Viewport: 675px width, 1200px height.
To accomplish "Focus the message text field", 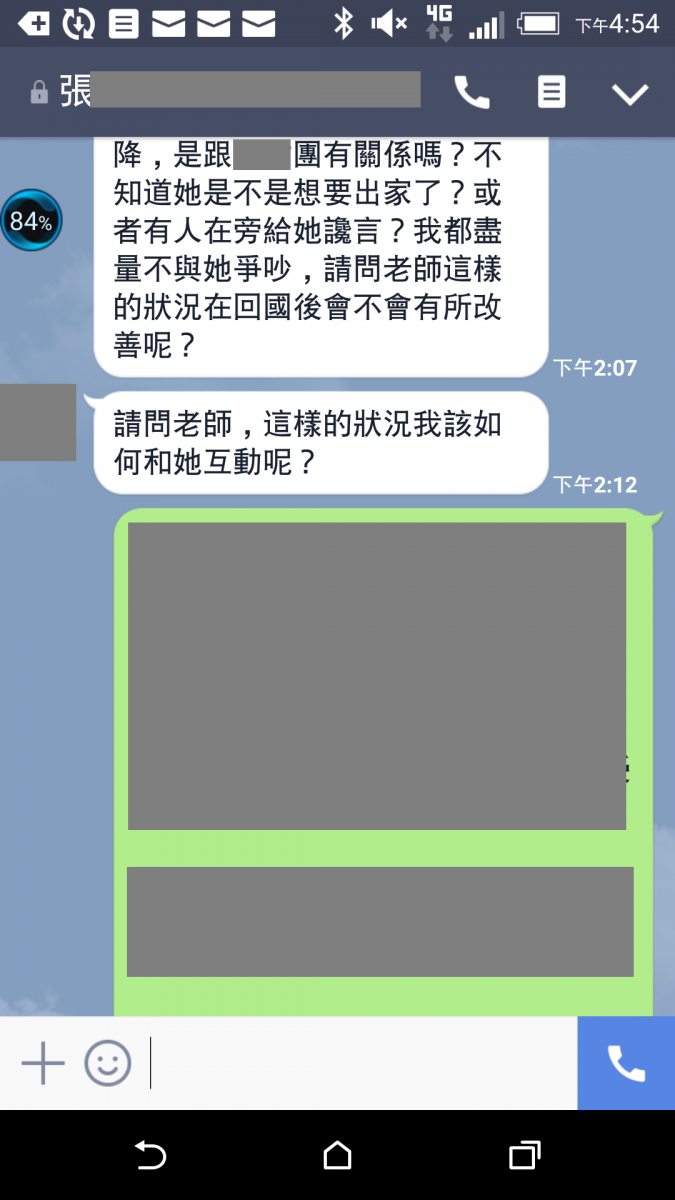I will (360, 1063).
